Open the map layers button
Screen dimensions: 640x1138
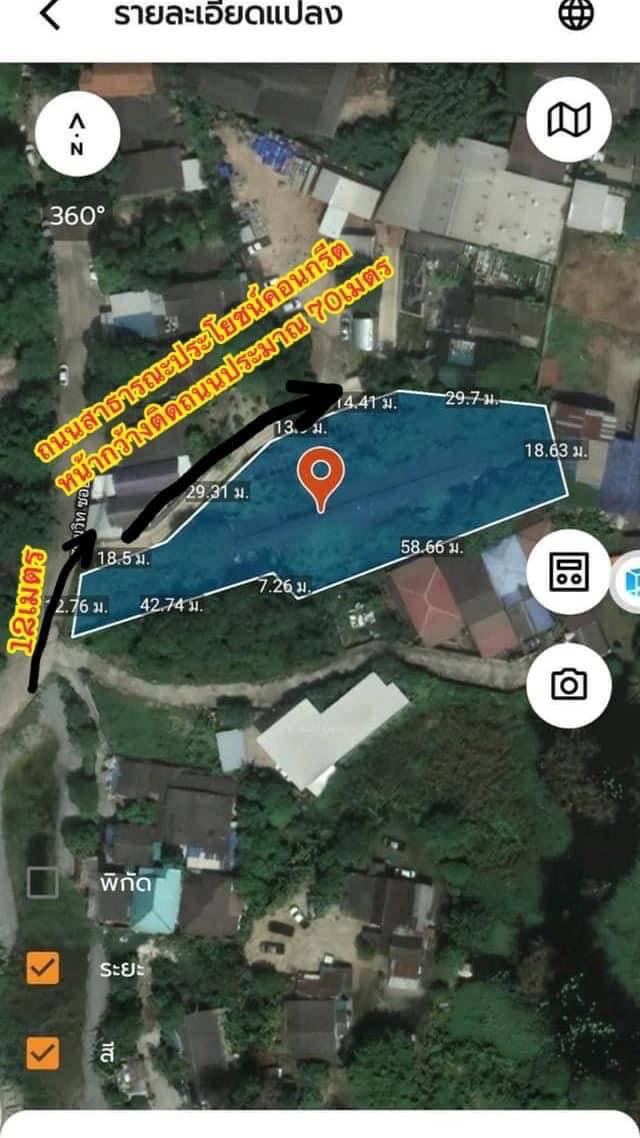coord(568,119)
